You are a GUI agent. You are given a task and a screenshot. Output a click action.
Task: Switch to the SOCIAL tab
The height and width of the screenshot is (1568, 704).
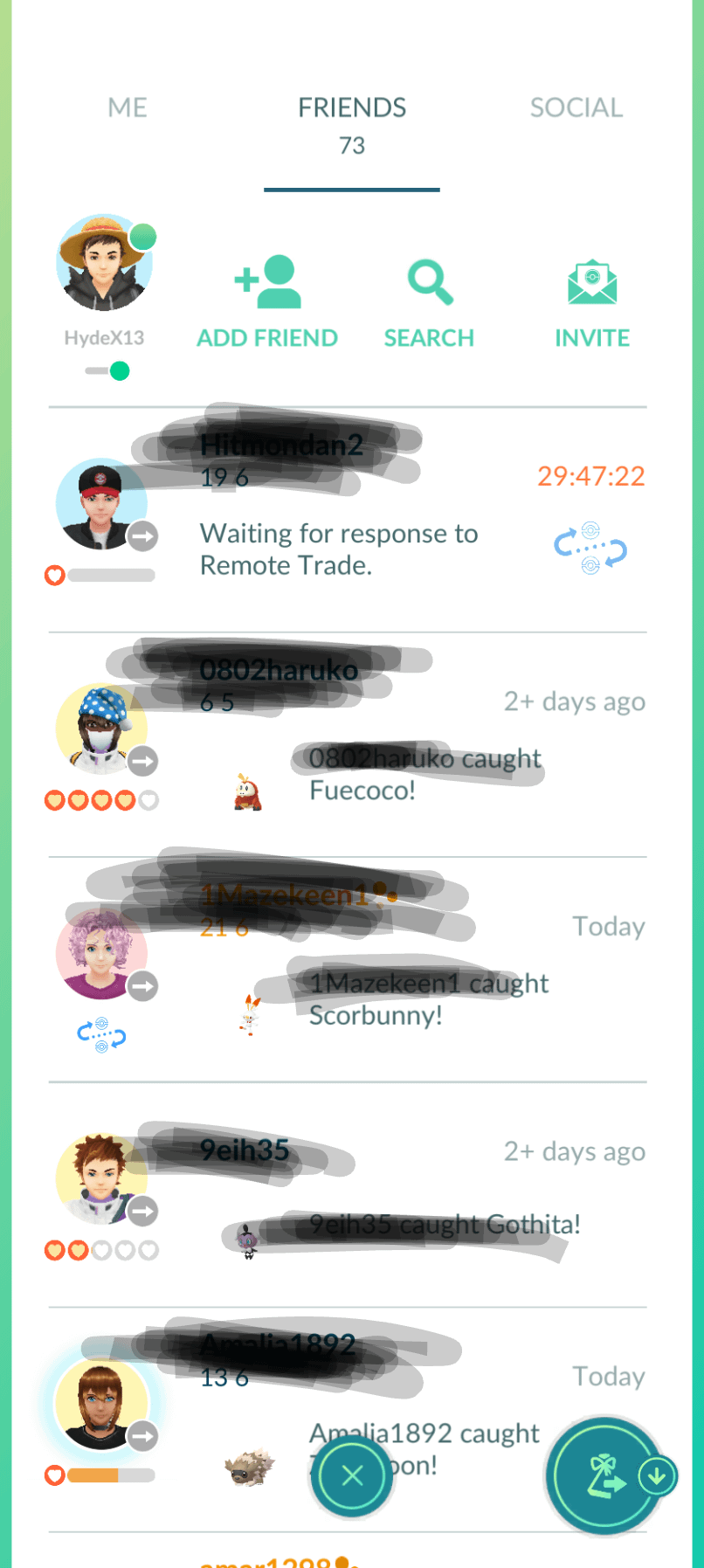coord(576,107)
